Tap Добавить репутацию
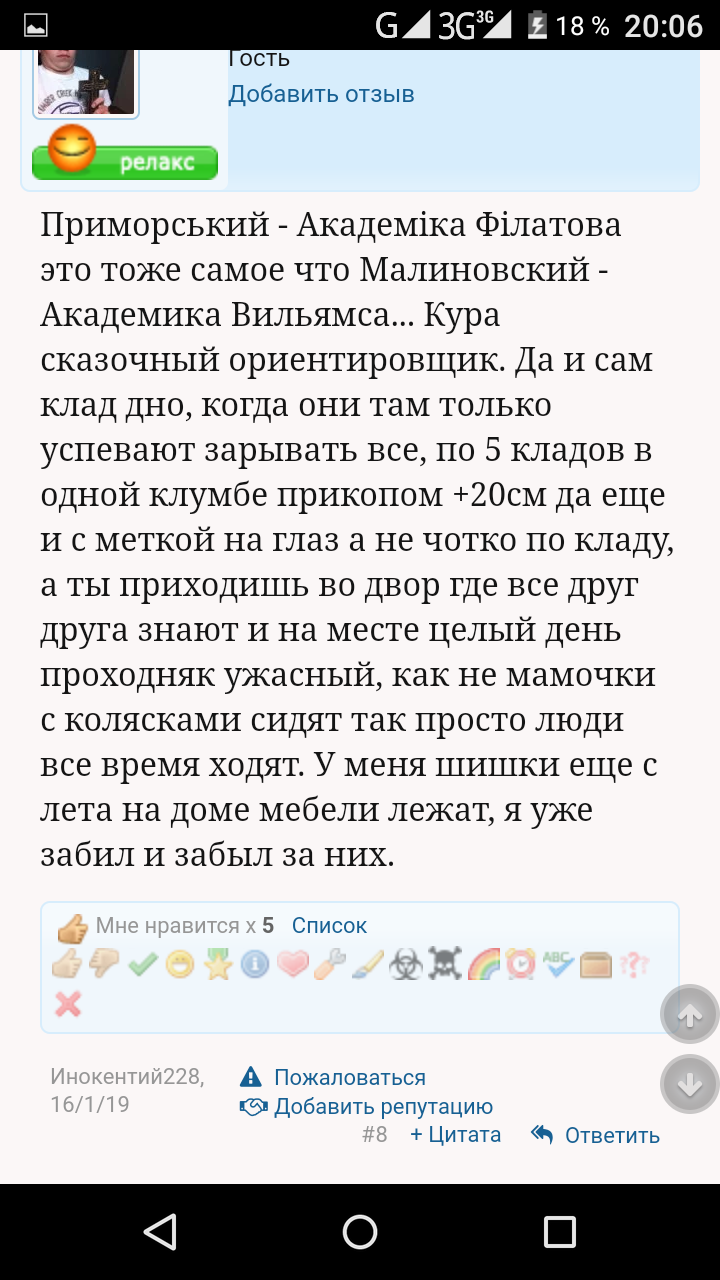Image resolution: width=720 pixels, height=1280 pixels. (x=366, y=1106)
